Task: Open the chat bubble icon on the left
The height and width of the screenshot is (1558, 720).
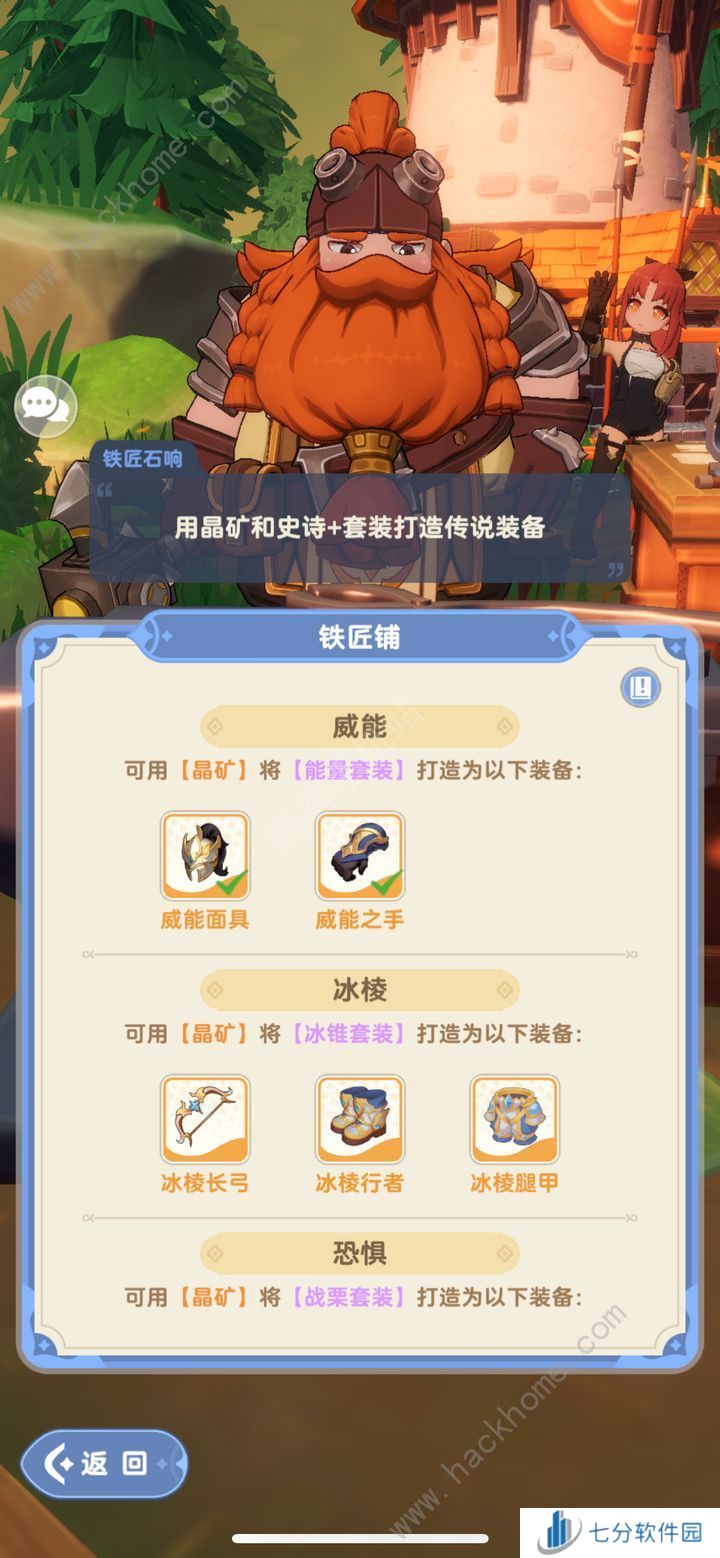Action: (x=46, y=405)
